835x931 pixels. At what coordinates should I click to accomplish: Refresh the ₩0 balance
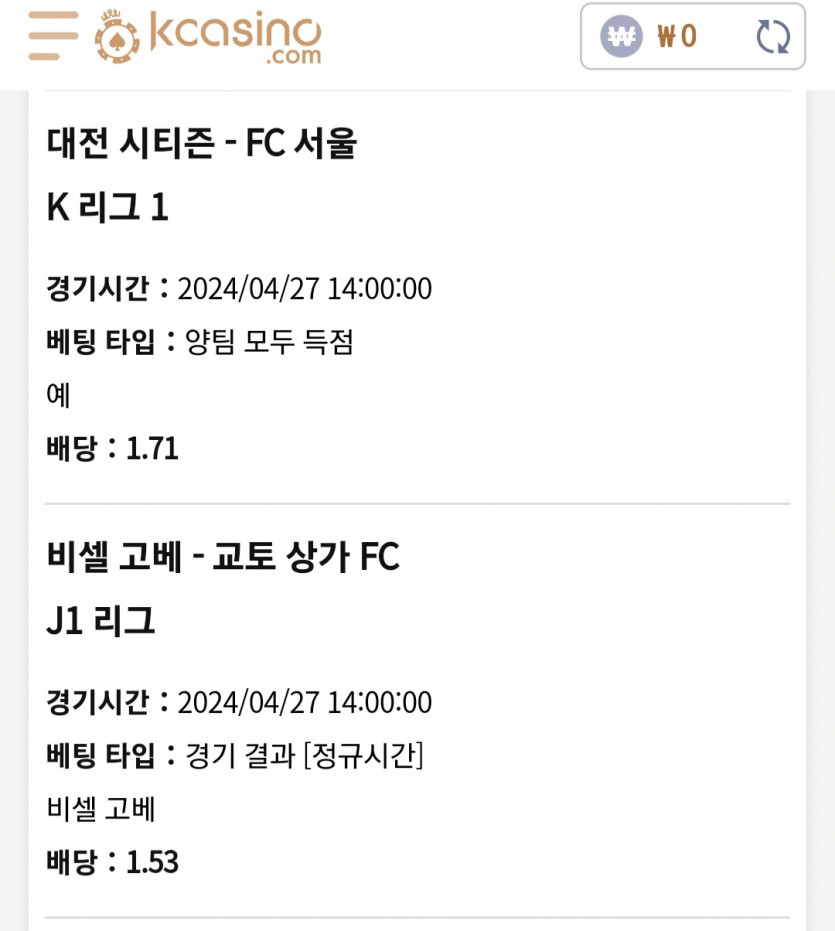[x=773, y=37]
